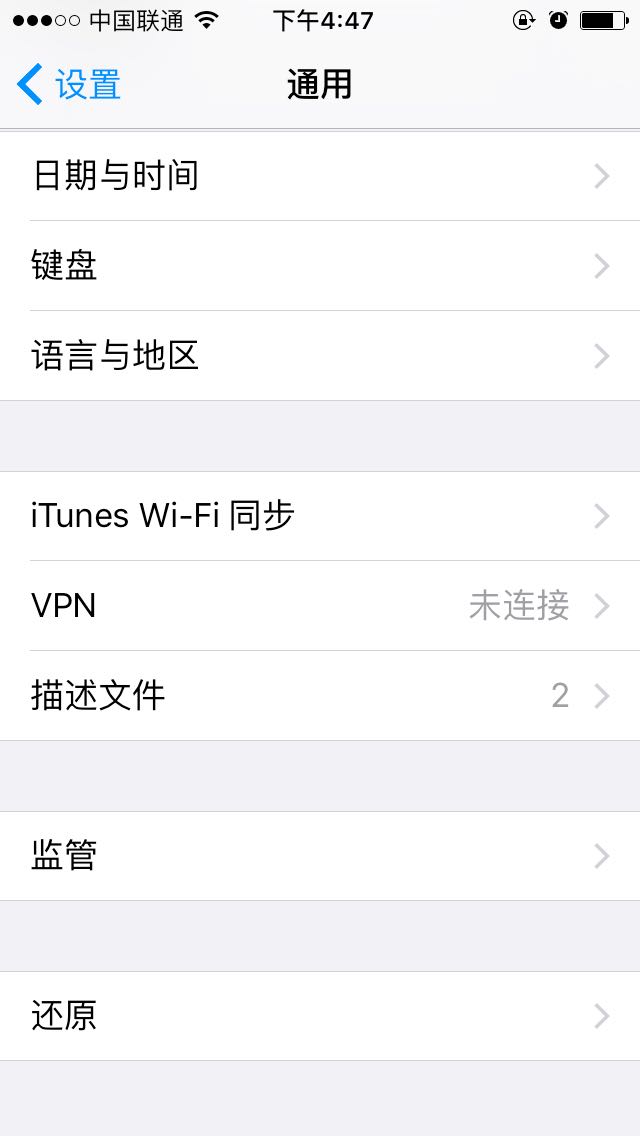This screenshot has height=1136, width=640.
Task: Select 语言与地区
Action: click(320, 356)
